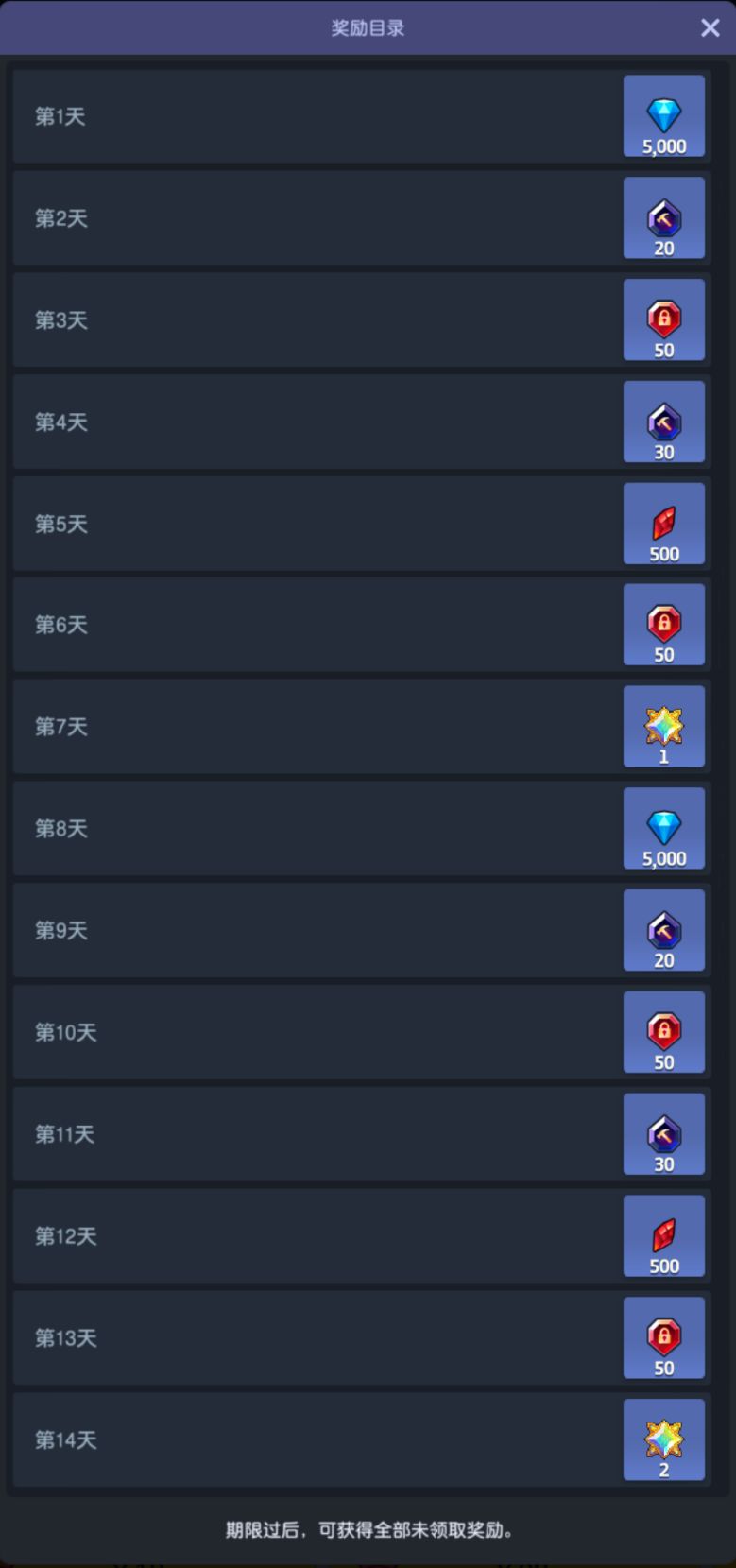The height and width of the screenshot is (1568, 736).
Task: Claim the Day 14 star reward showing 2
Action: click(663, 1439)
